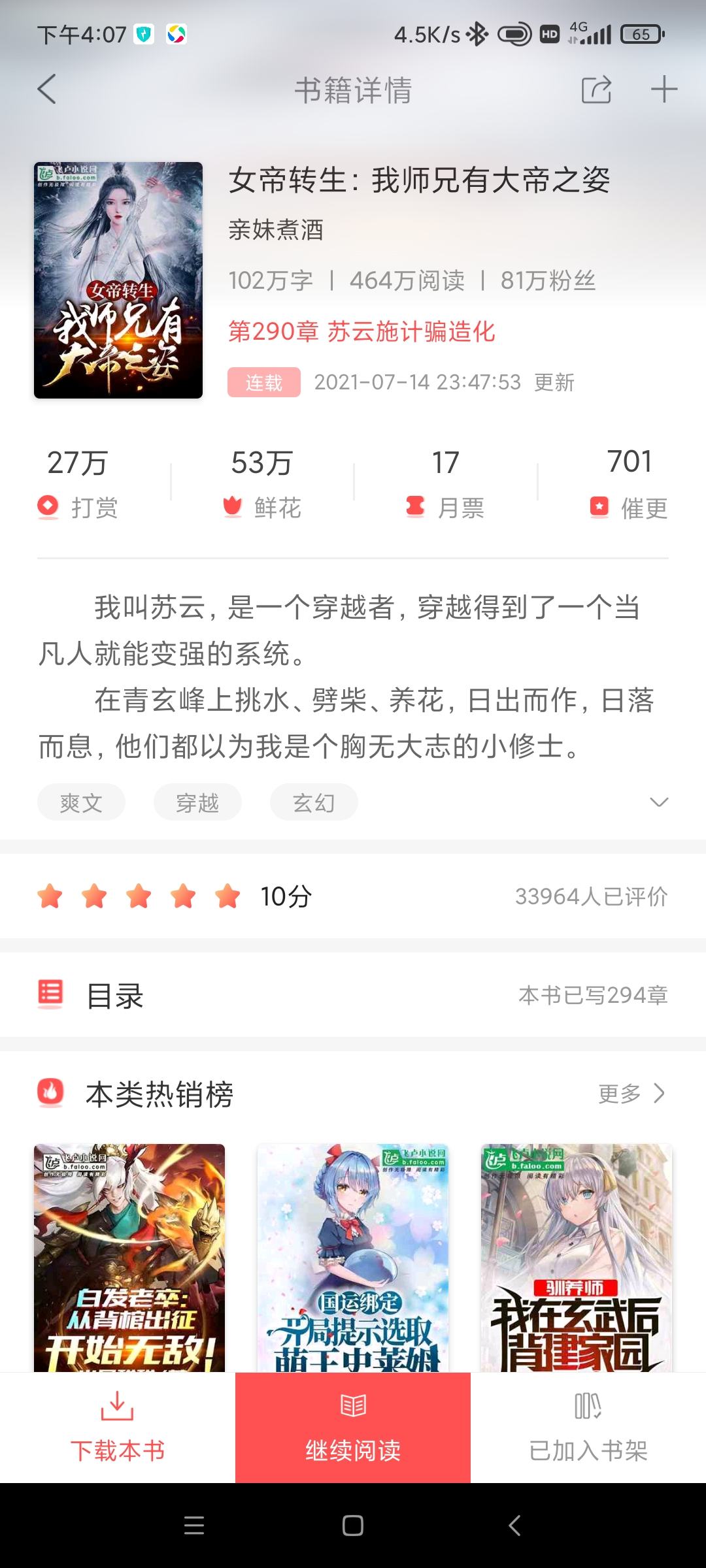Tap 下载本书 to download the book

click(x=118, y=1427)
